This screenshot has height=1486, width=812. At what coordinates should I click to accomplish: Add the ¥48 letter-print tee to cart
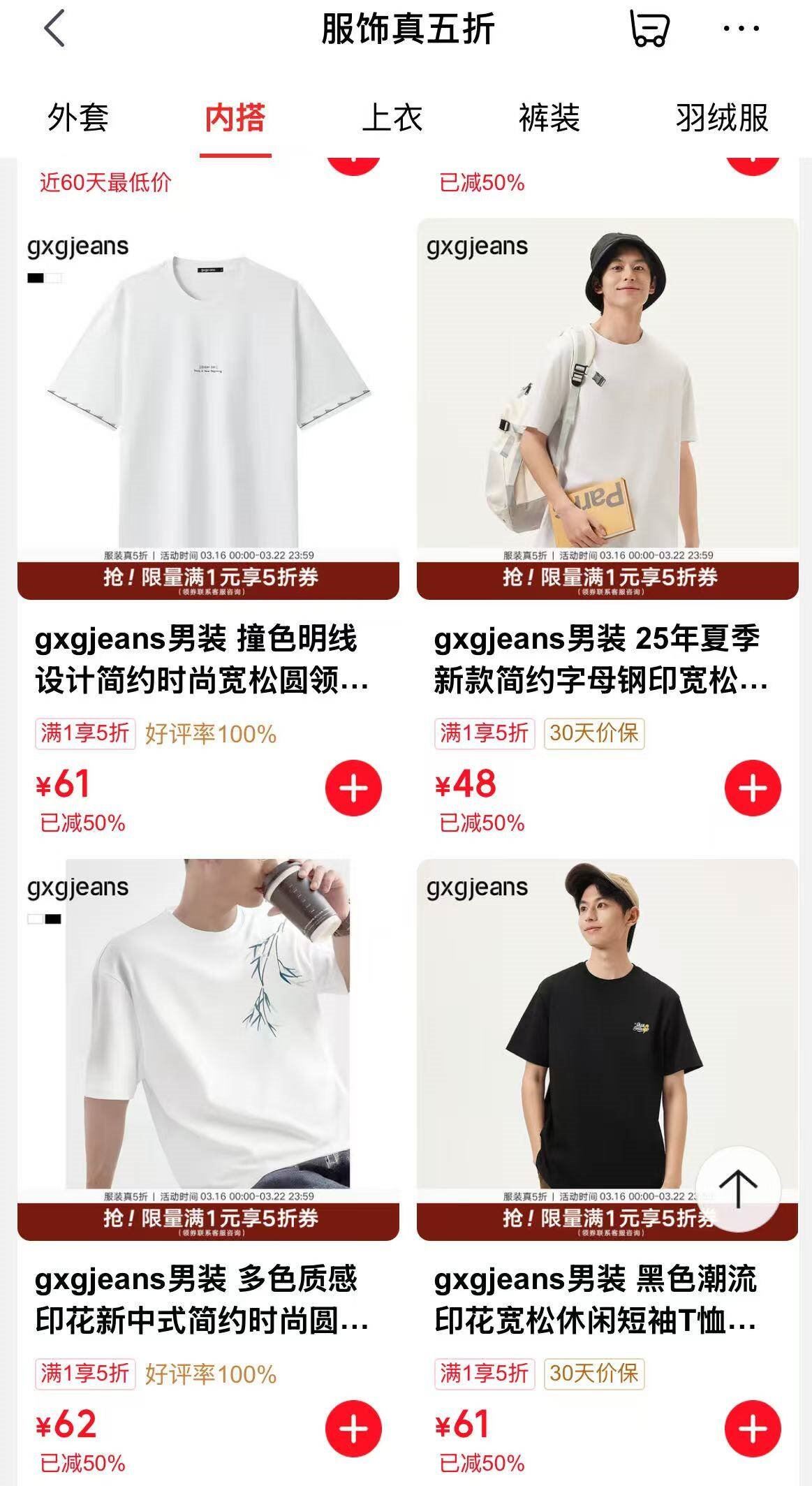[753, 788]
